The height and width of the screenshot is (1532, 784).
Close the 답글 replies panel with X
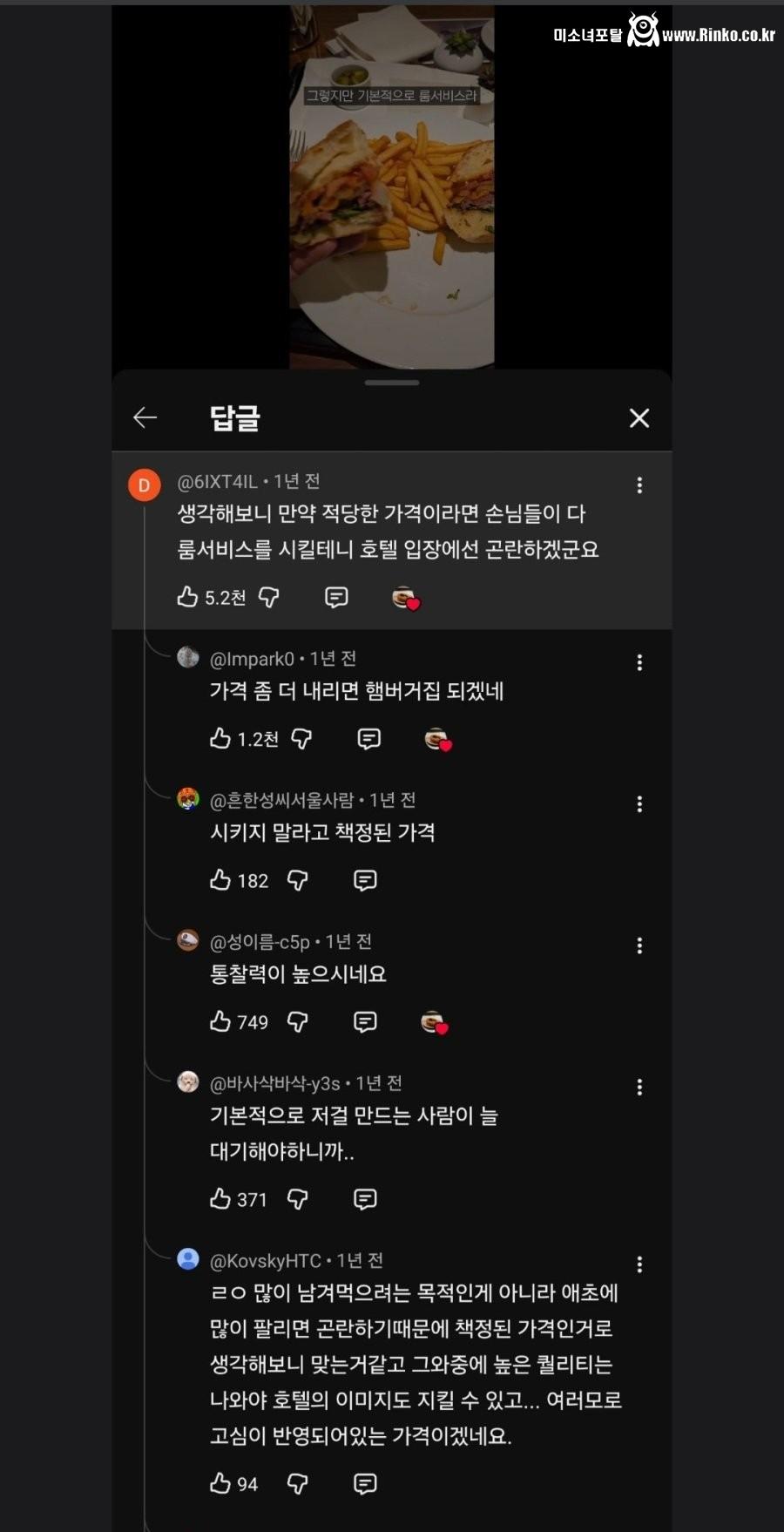click(x=639, y=417)
